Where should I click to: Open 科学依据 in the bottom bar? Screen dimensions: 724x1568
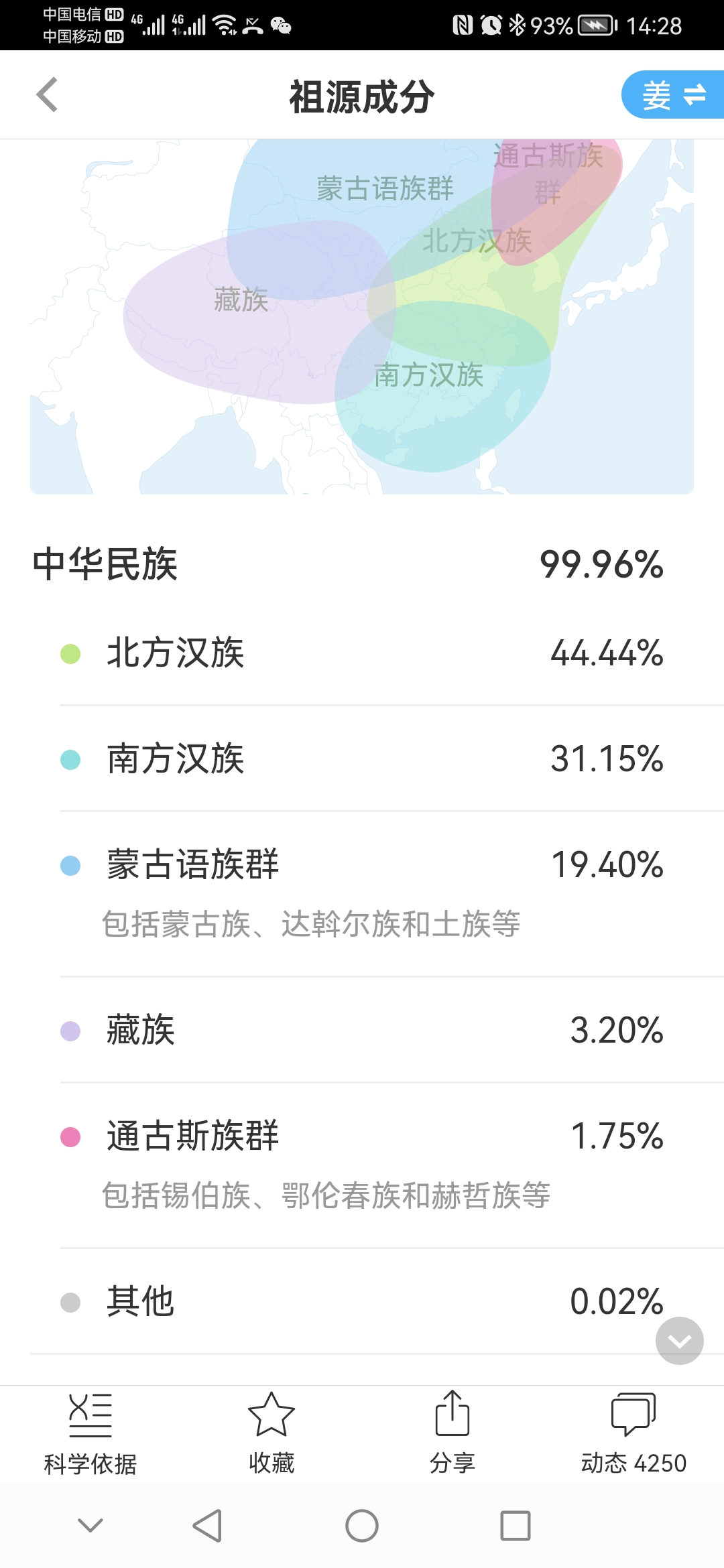point(90,1434)
